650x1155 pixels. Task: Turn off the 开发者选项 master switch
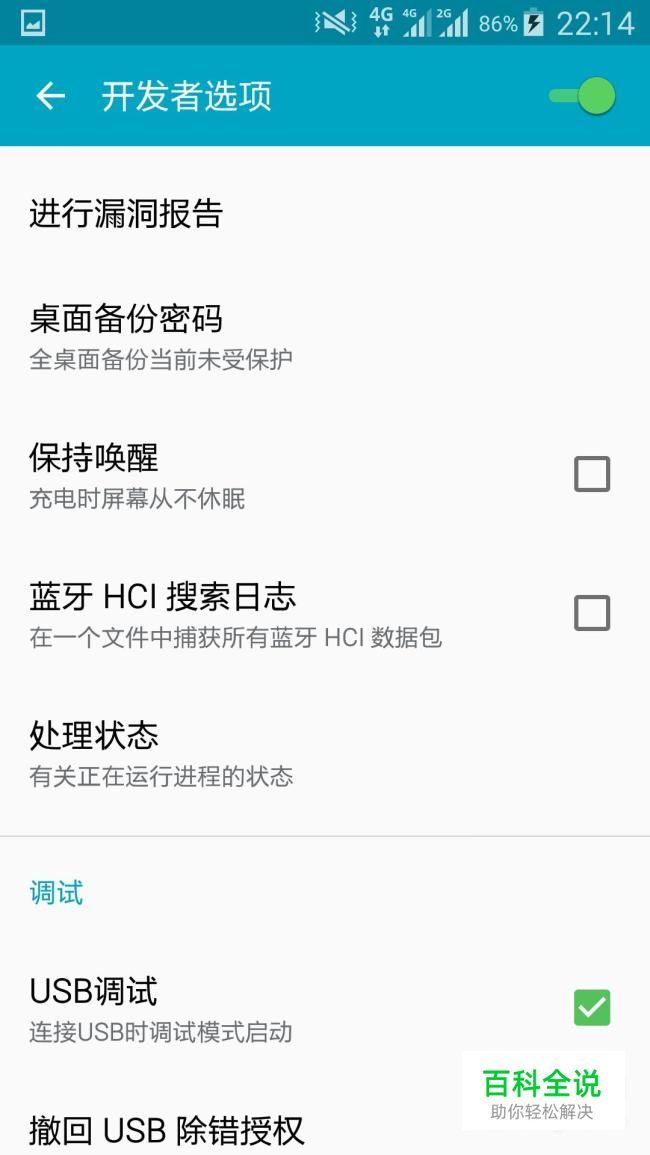pos(582,96)
